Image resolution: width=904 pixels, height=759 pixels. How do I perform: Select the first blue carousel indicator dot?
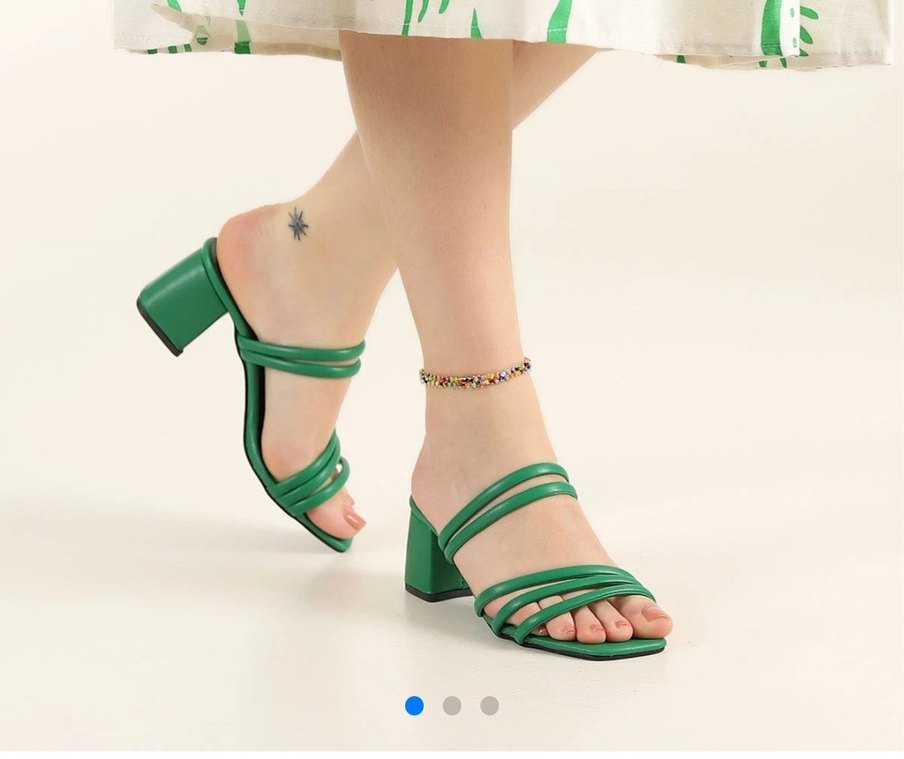point(414,706)
